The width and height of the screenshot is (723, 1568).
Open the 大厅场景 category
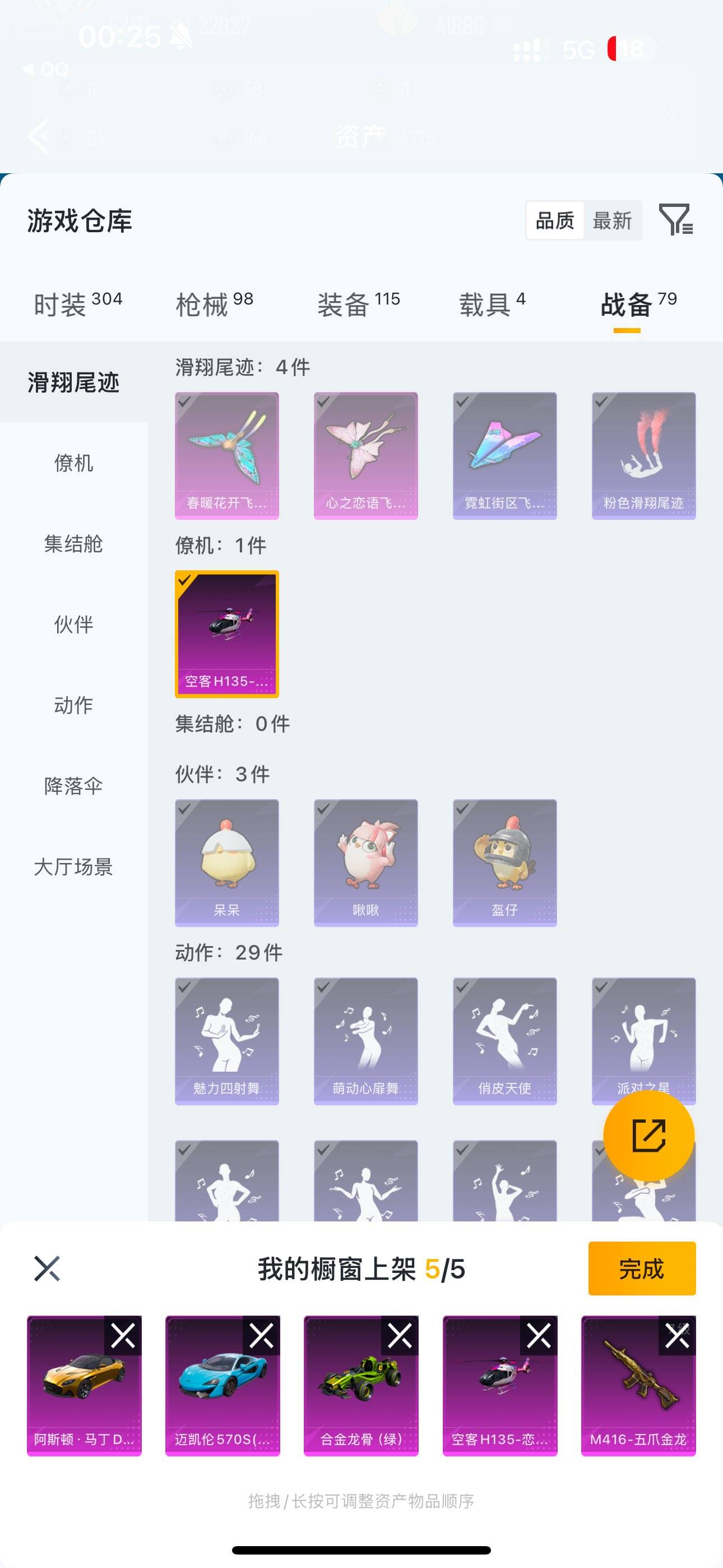pyautogui.click(x=74, y=868)
